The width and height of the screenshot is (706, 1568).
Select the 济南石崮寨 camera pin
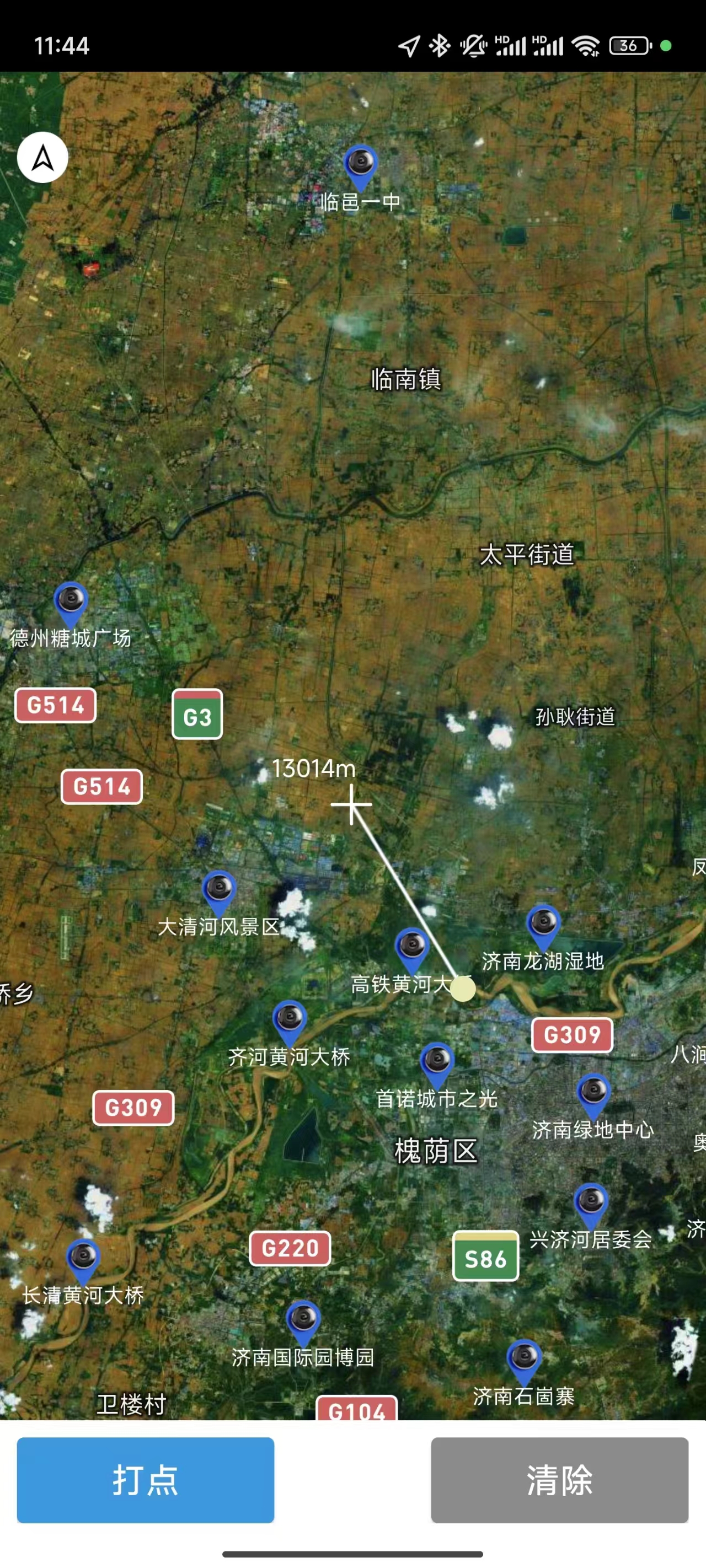coord(524,1359)
